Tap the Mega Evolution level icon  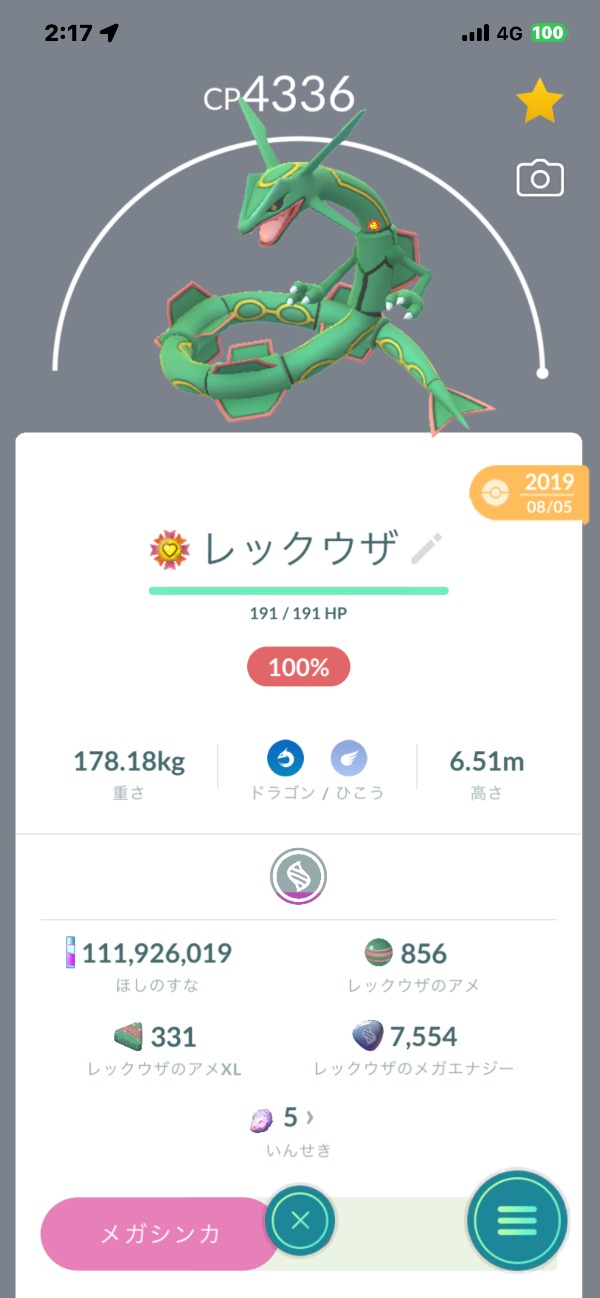298,877
